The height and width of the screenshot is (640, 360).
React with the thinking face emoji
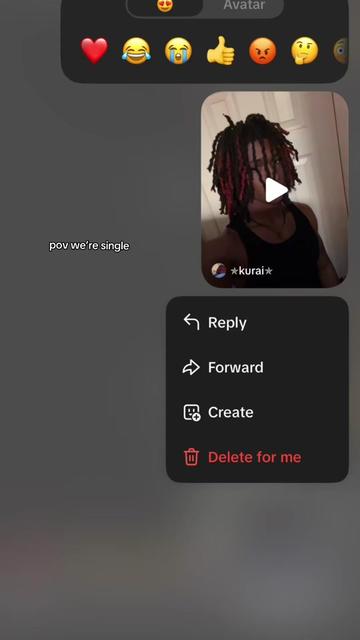pyautogui.click(x=304, y=51)
